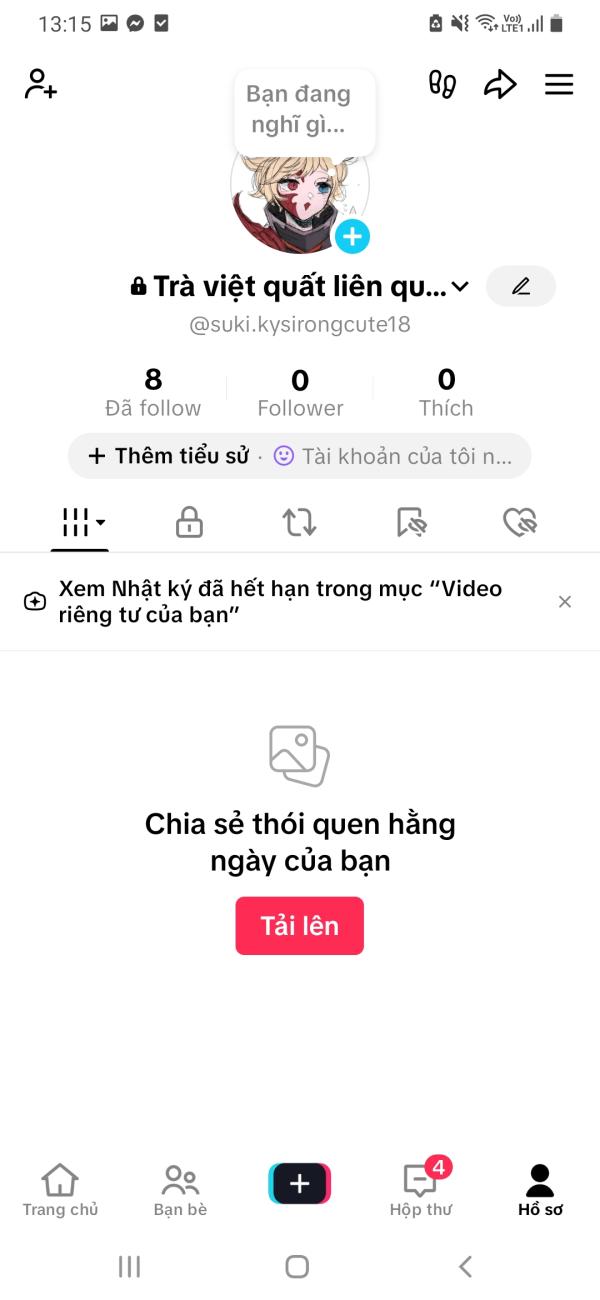This screenshot has height=1300, width=600.
Task: Open the hamburger menu
Action: click(559, 84)
